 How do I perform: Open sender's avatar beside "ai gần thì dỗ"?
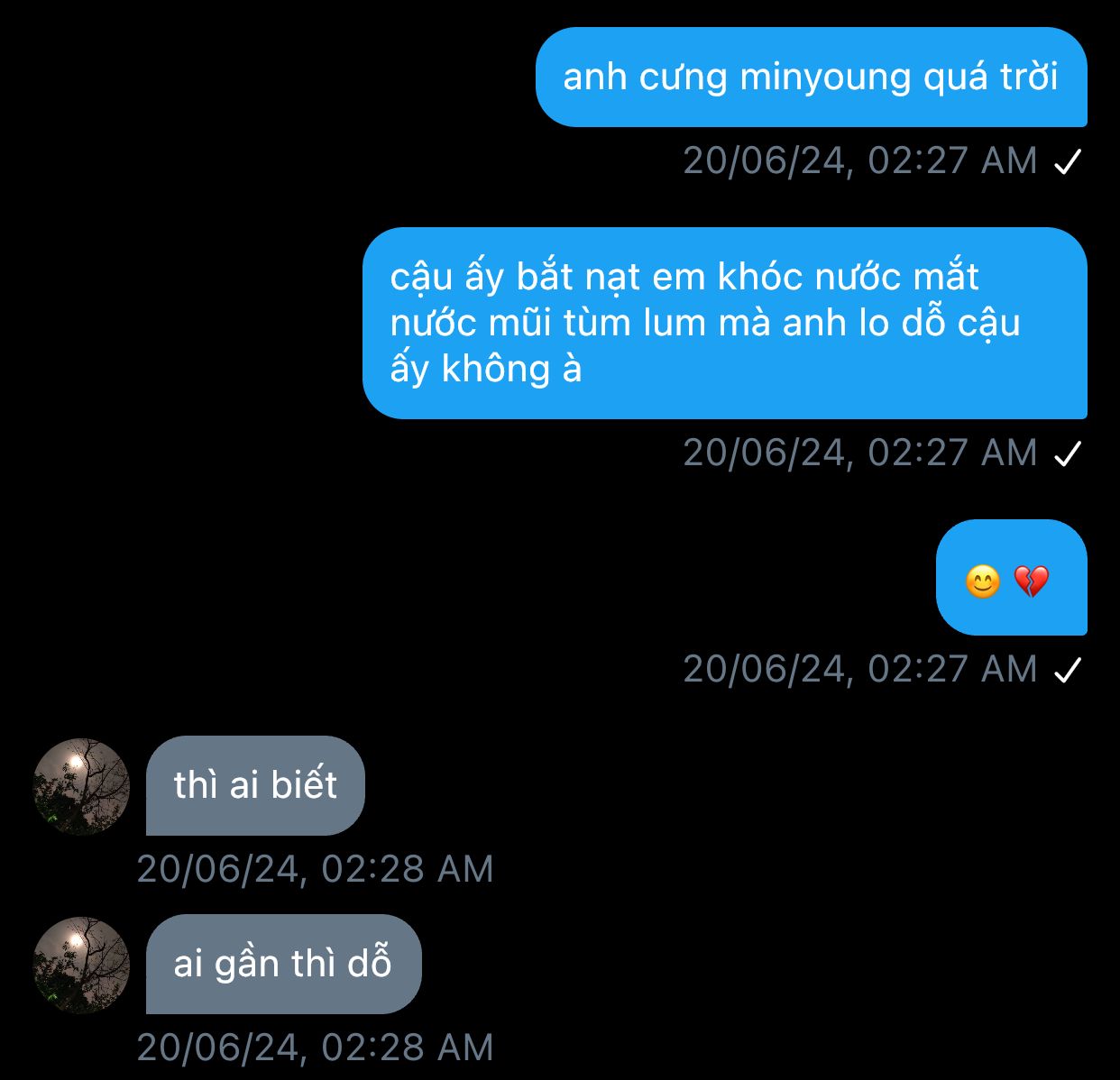(x=81, y=965)
